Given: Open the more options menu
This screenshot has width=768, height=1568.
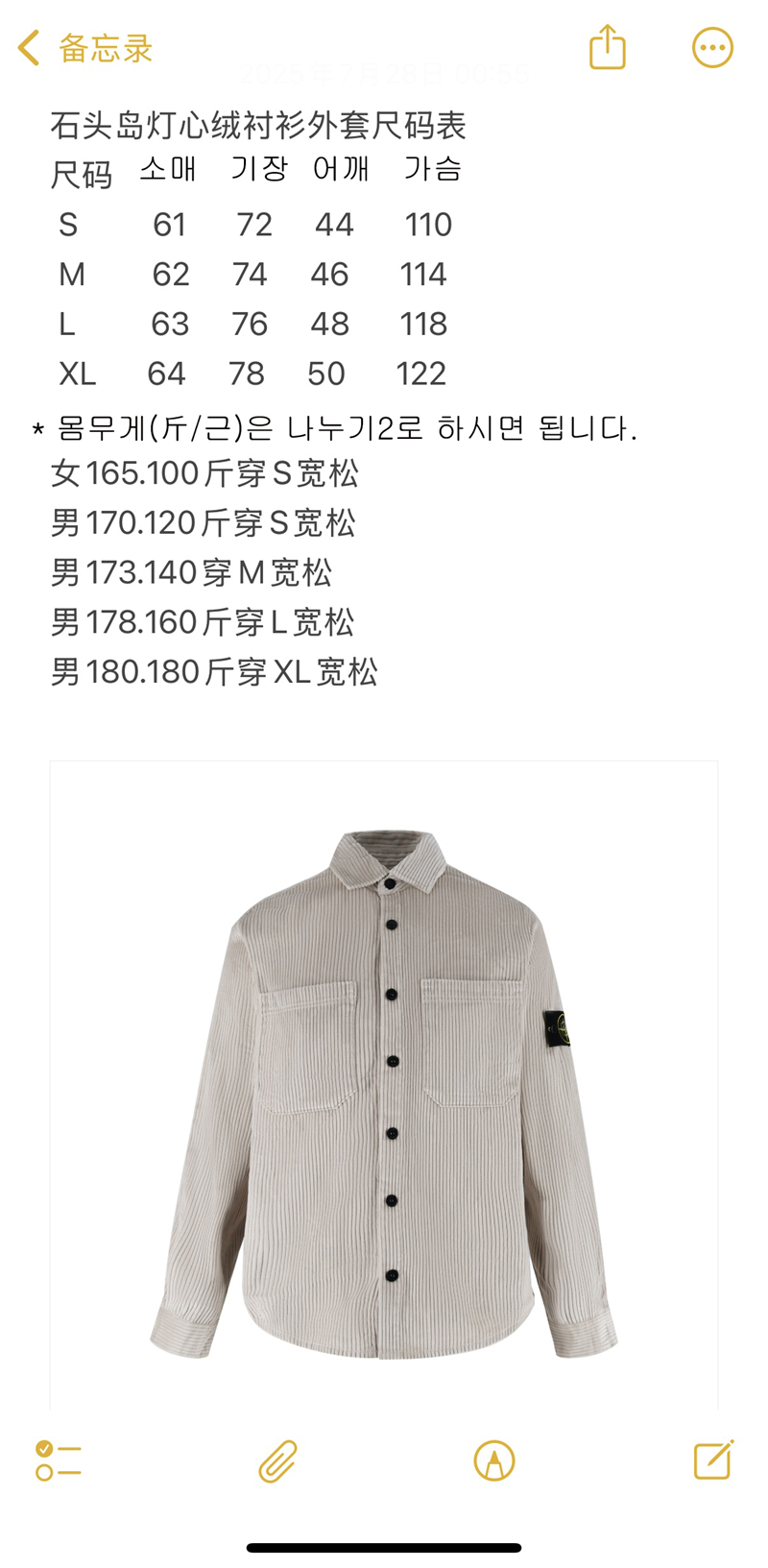Looking at the screenshot, I should 712,47.
